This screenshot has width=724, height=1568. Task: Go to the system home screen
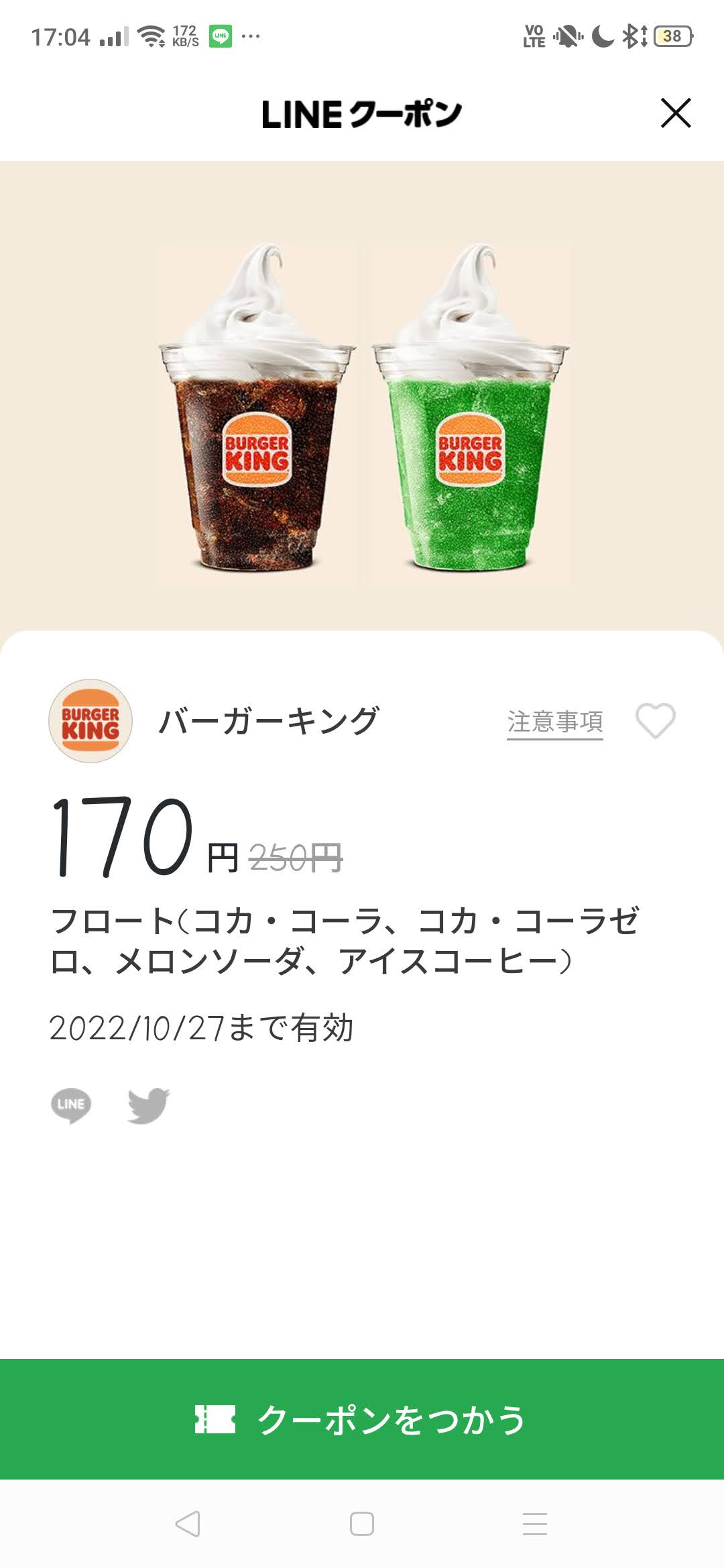[x=362, y=1524]
